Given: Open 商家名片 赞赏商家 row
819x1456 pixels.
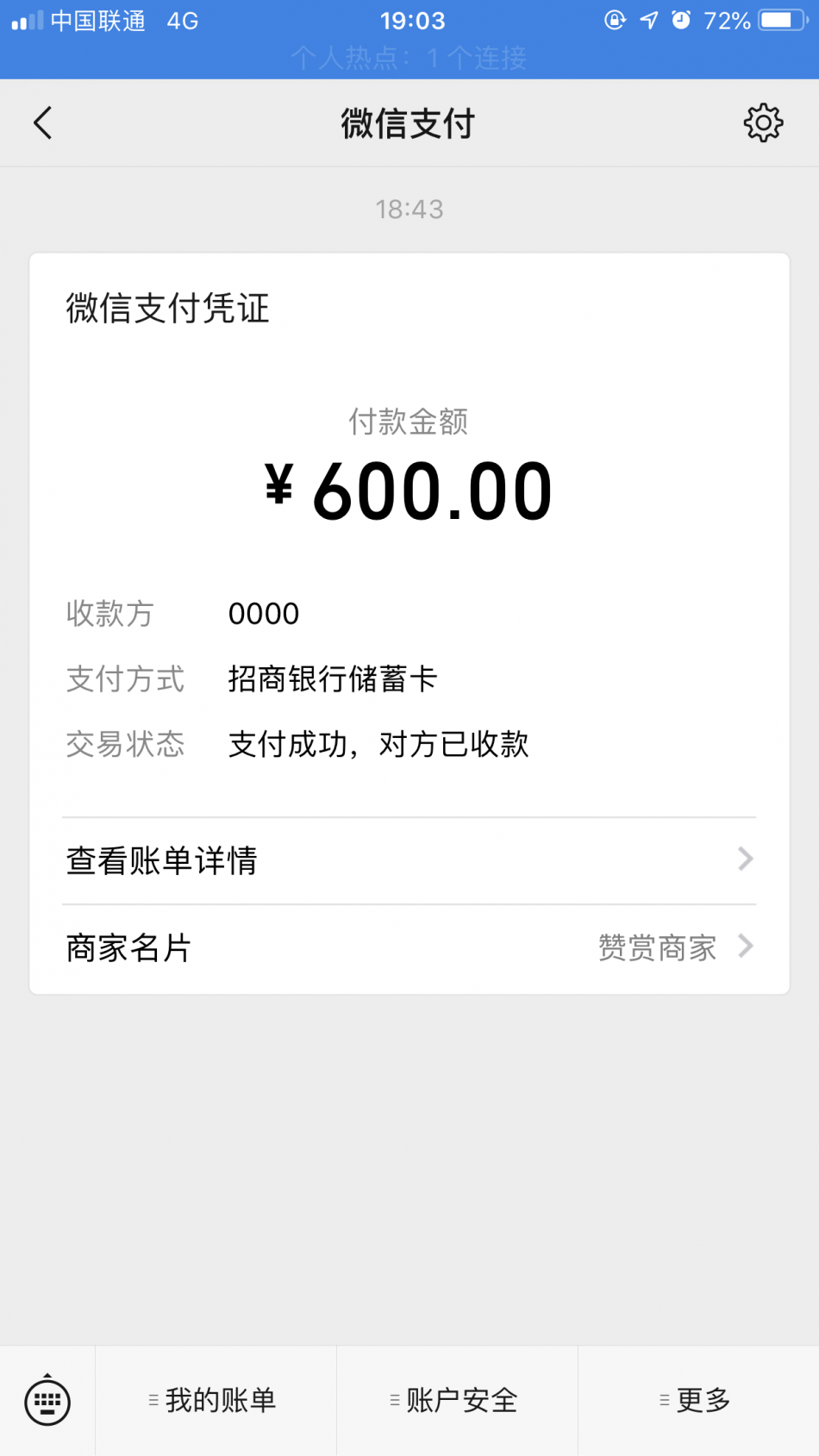Looking at the screenshot, I should click(x=409, y=948).
